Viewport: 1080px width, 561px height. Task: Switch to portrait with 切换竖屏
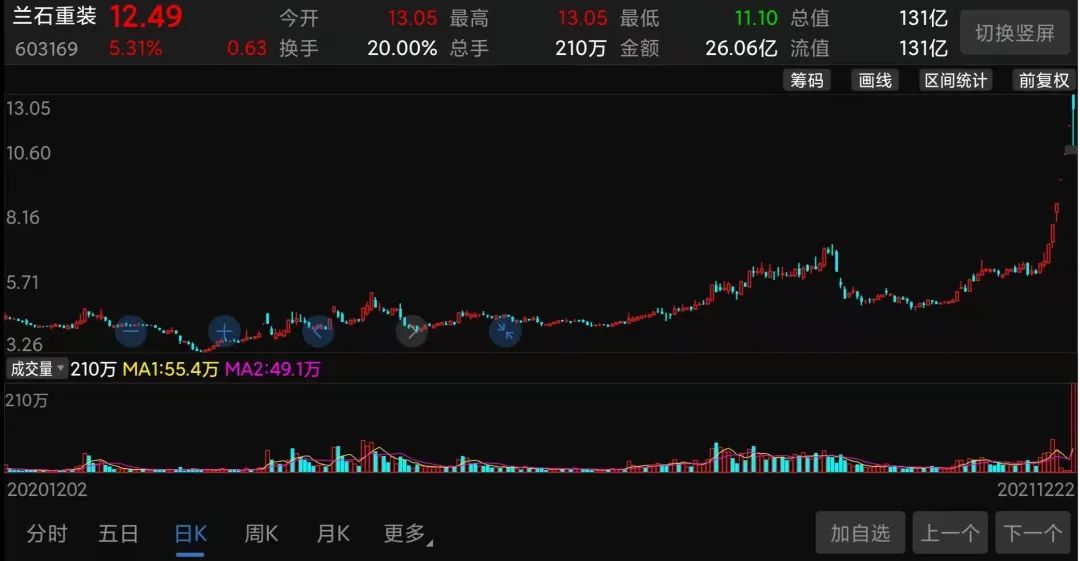[x=1014, y=33]
